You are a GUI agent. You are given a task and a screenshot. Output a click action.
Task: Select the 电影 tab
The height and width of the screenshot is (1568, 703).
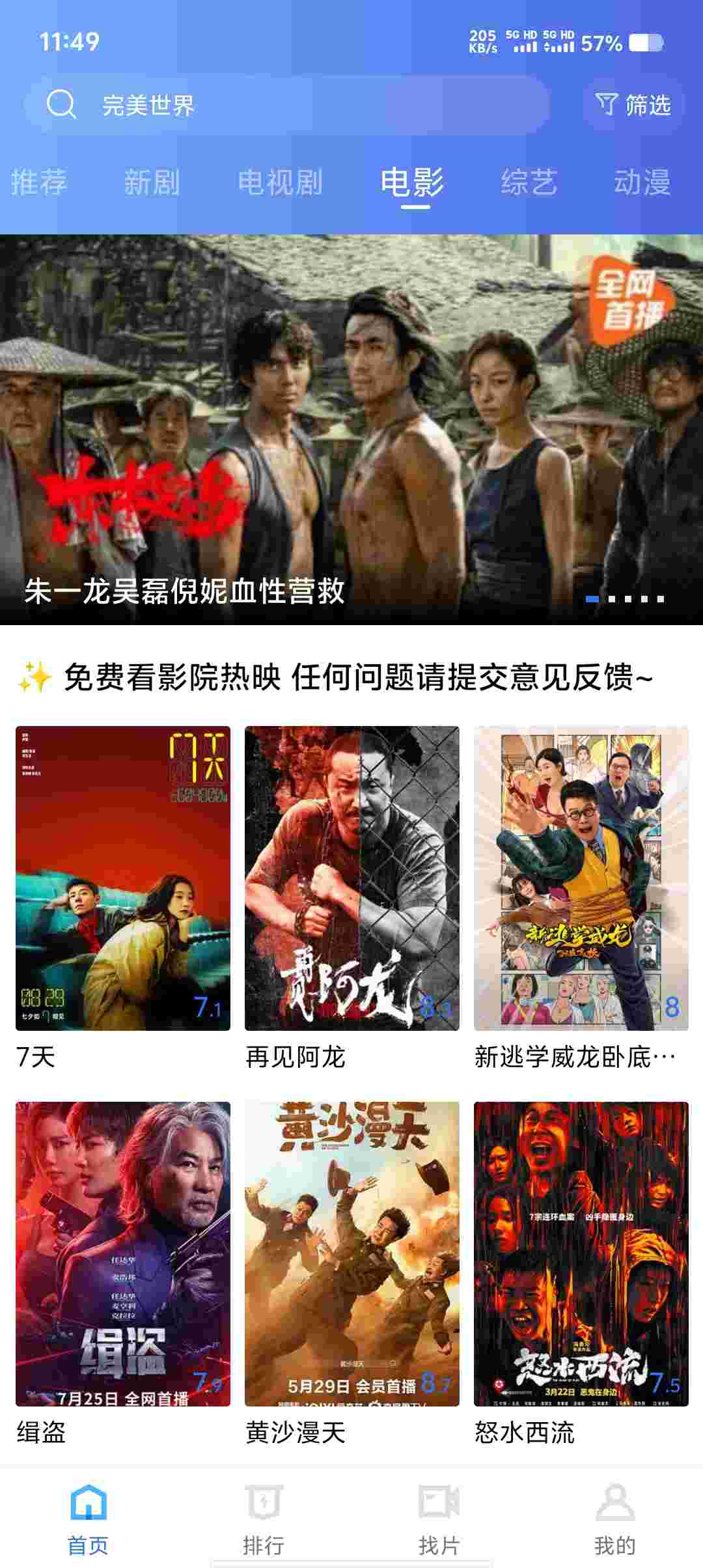(412, 182)
